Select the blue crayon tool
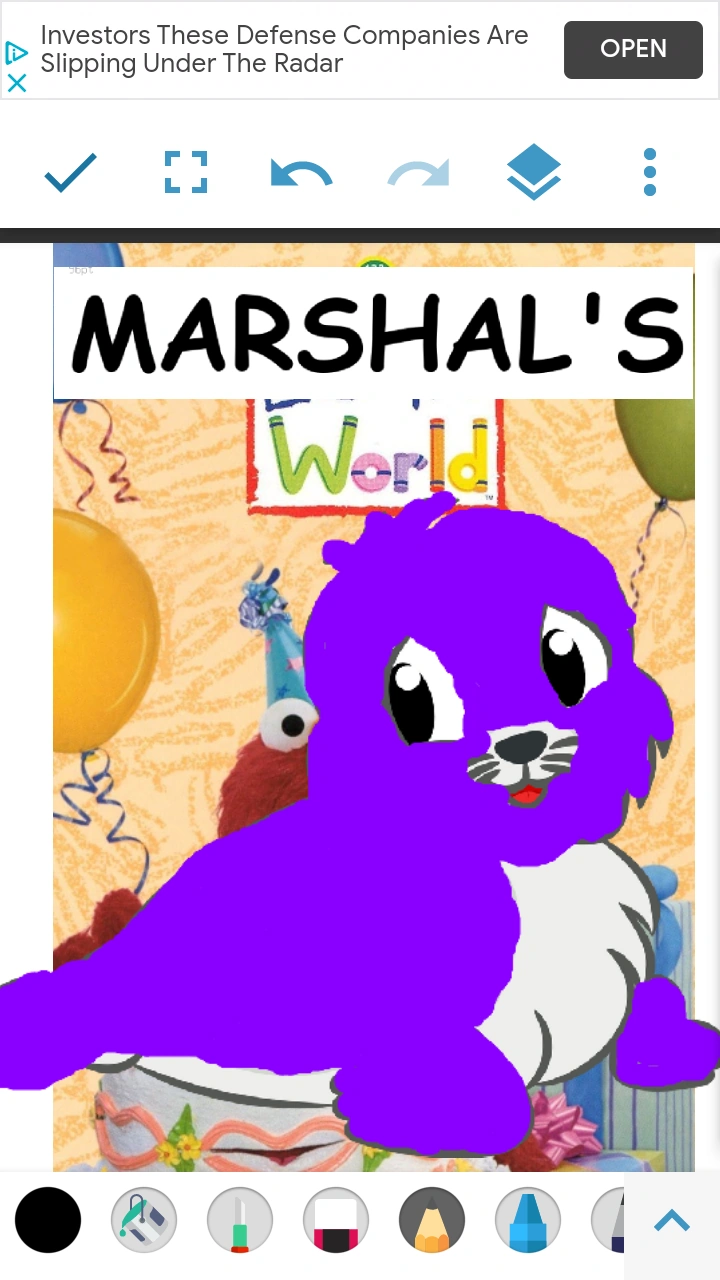Viewport: 720px width, 1280px height. coord(528,1220)
